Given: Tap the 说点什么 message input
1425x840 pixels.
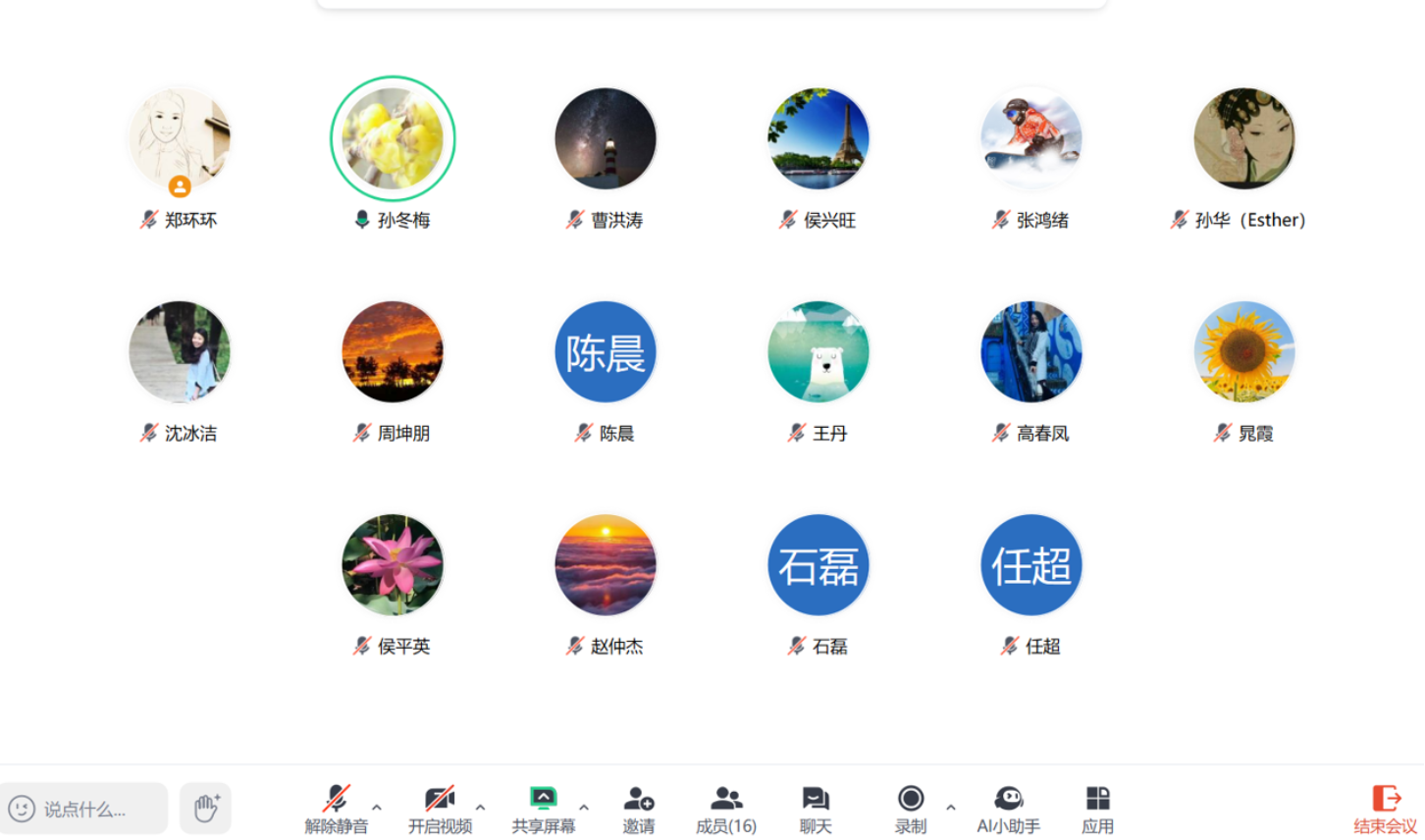Looking at the screenshot, I should [x=84, y=809].
